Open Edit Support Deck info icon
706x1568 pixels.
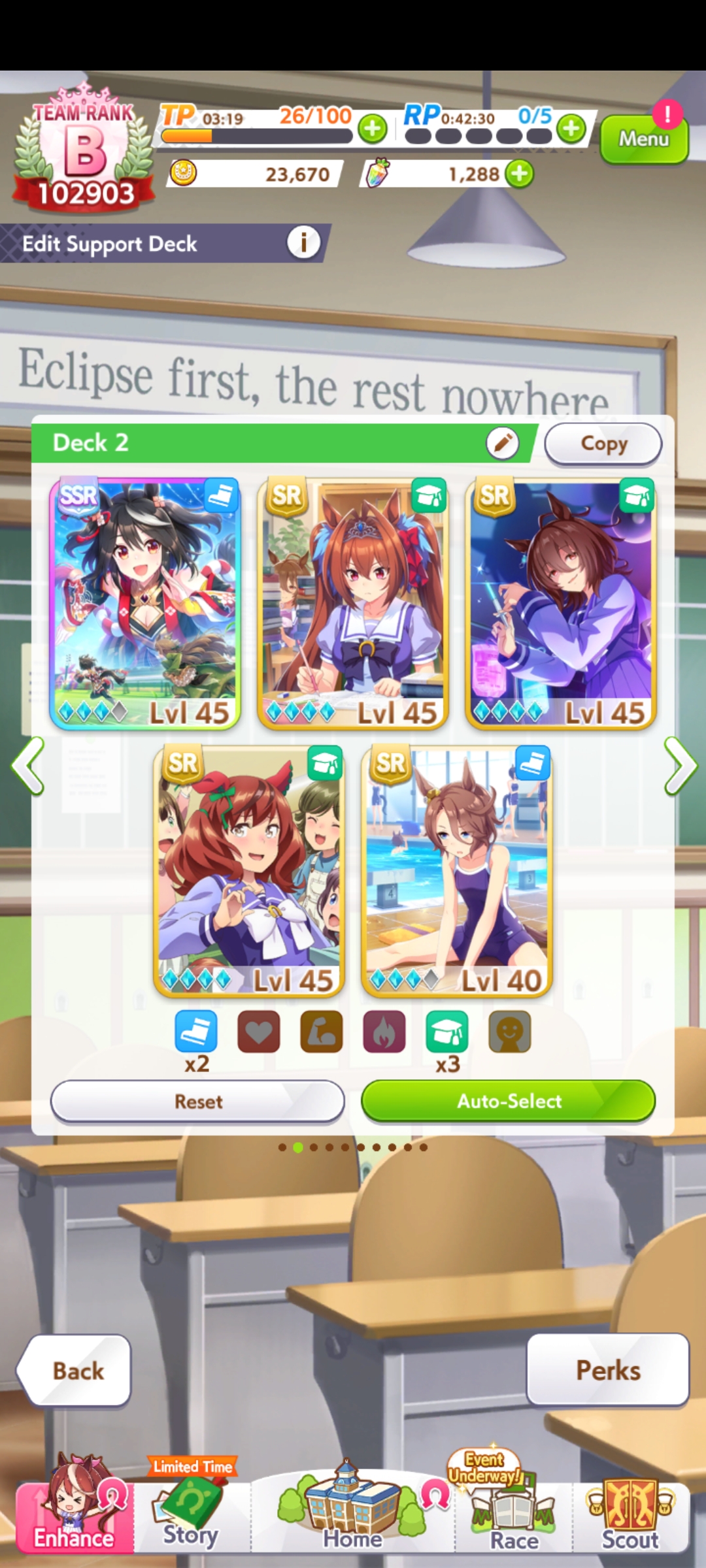304,242
